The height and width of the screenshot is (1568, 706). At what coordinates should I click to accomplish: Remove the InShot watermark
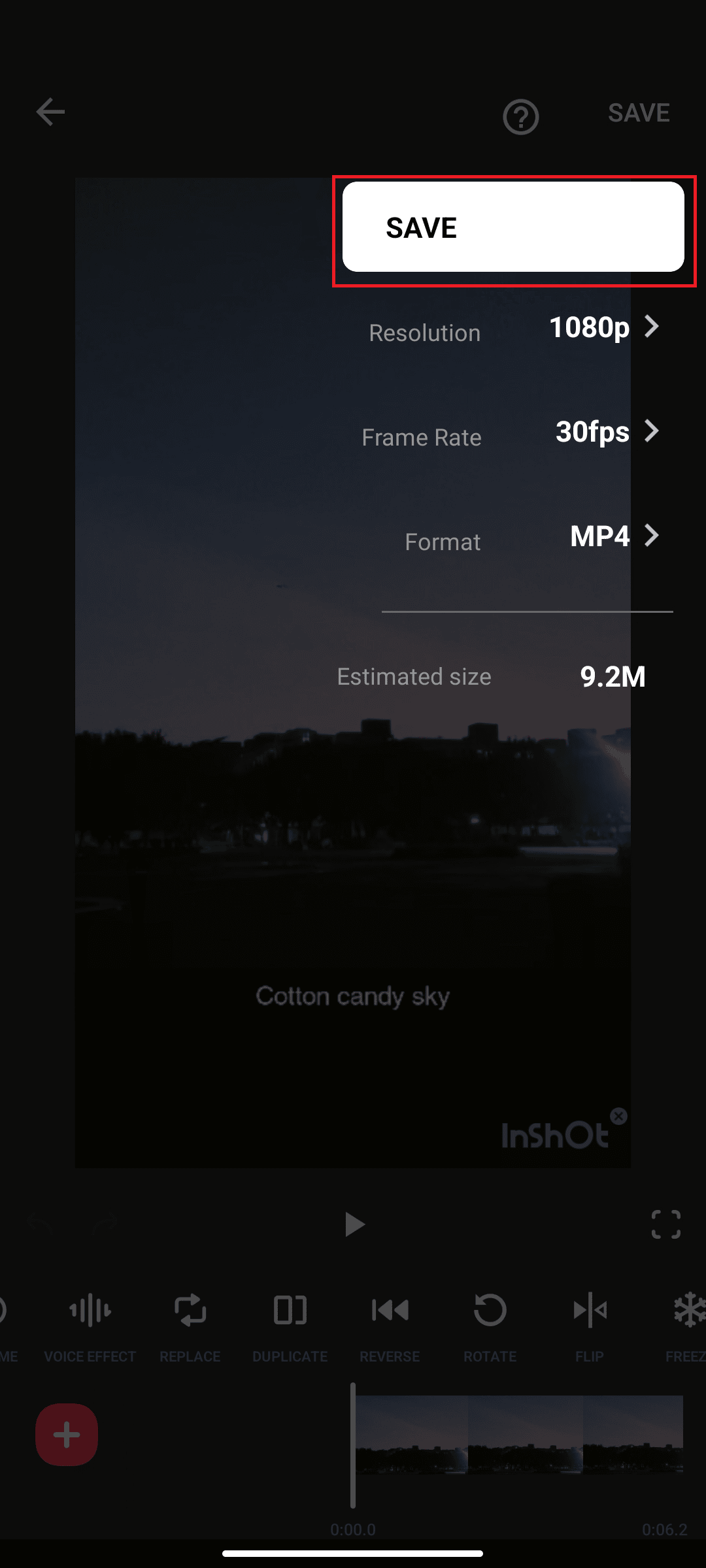click(618, 1116)
